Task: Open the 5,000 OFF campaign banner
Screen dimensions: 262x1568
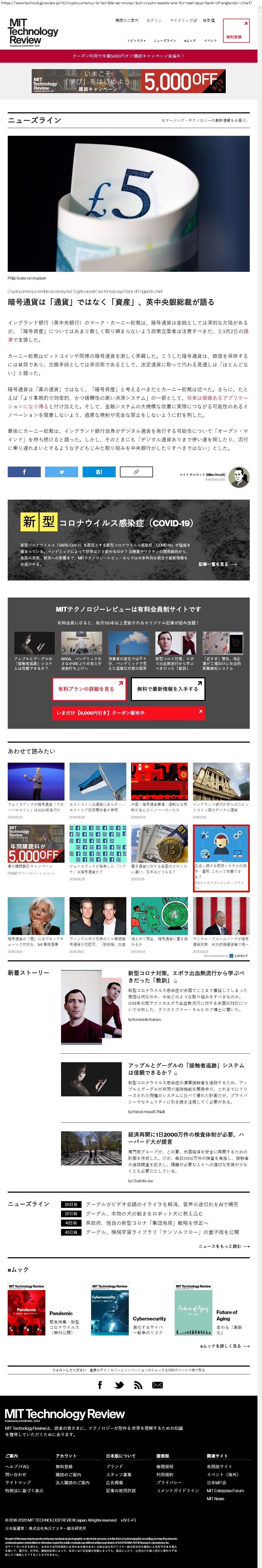Action: pos(129,80)
